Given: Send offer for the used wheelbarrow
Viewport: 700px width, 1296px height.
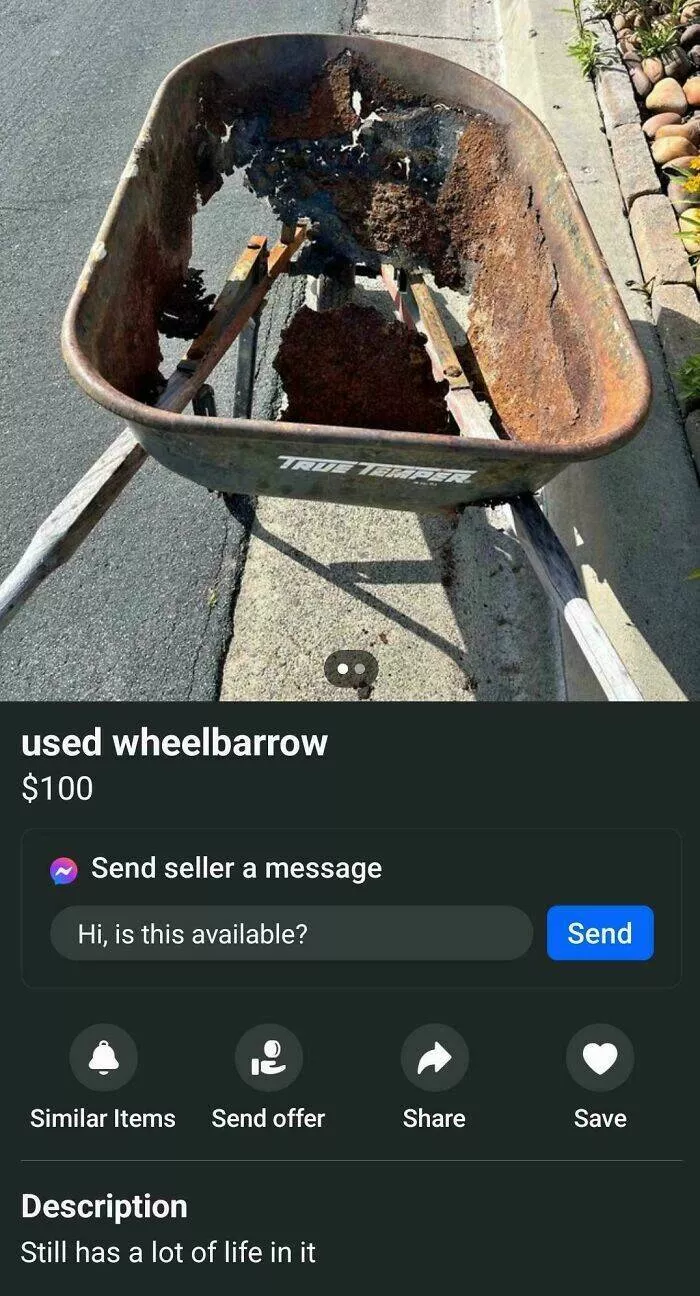Looking at the screenshot, I should pyautogui.click(x=268, y=1058).
